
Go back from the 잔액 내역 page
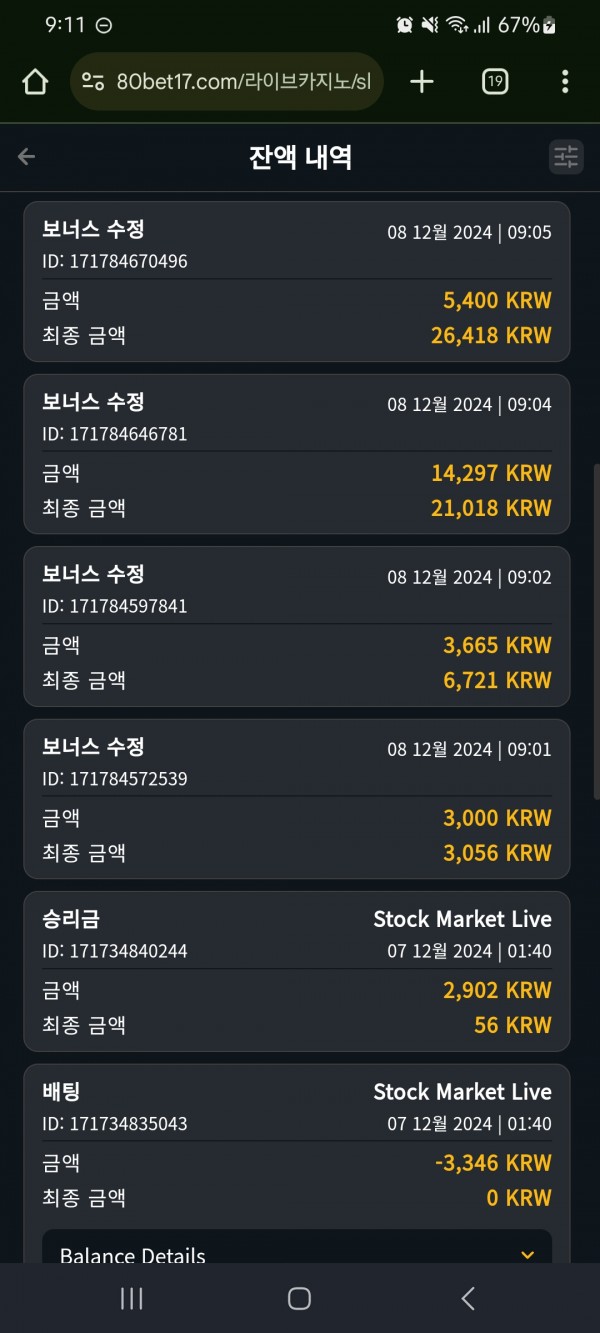click(x=27, y=156)
